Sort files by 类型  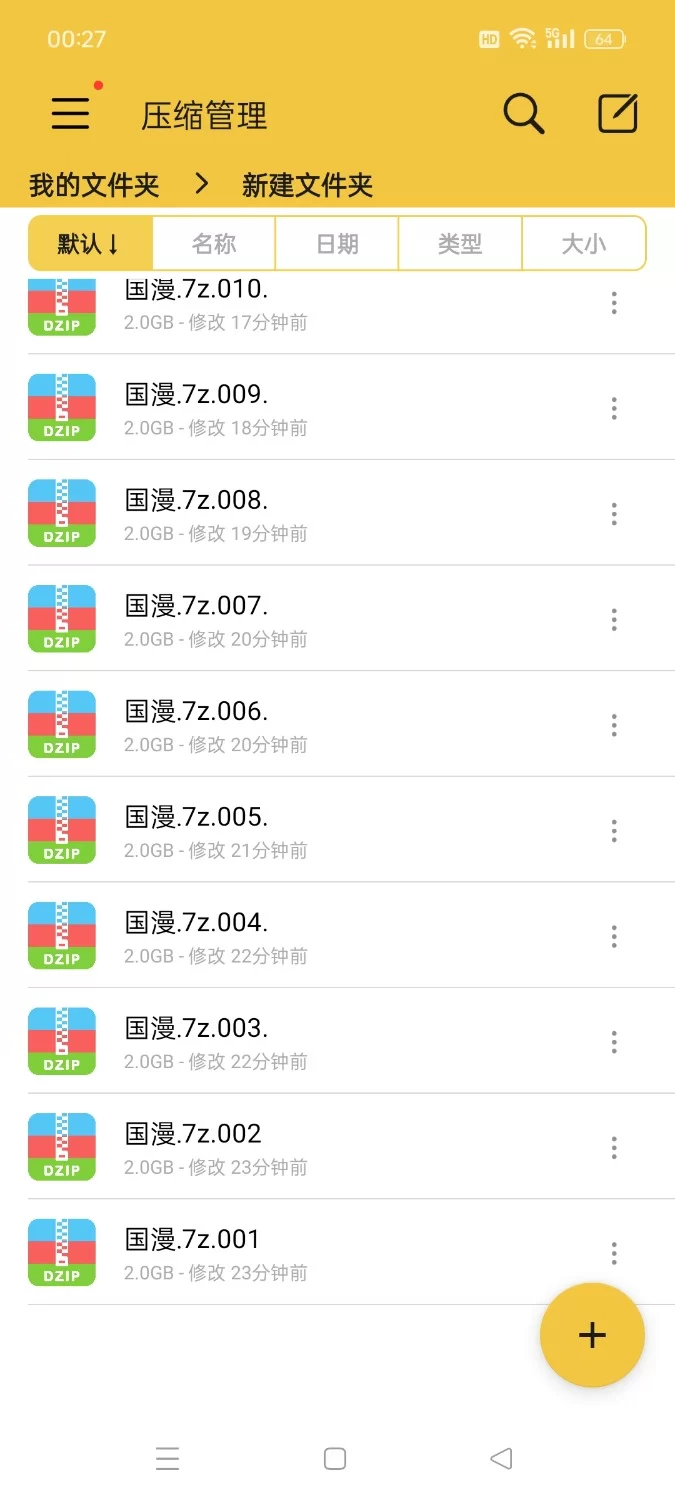tap(460, 244)
